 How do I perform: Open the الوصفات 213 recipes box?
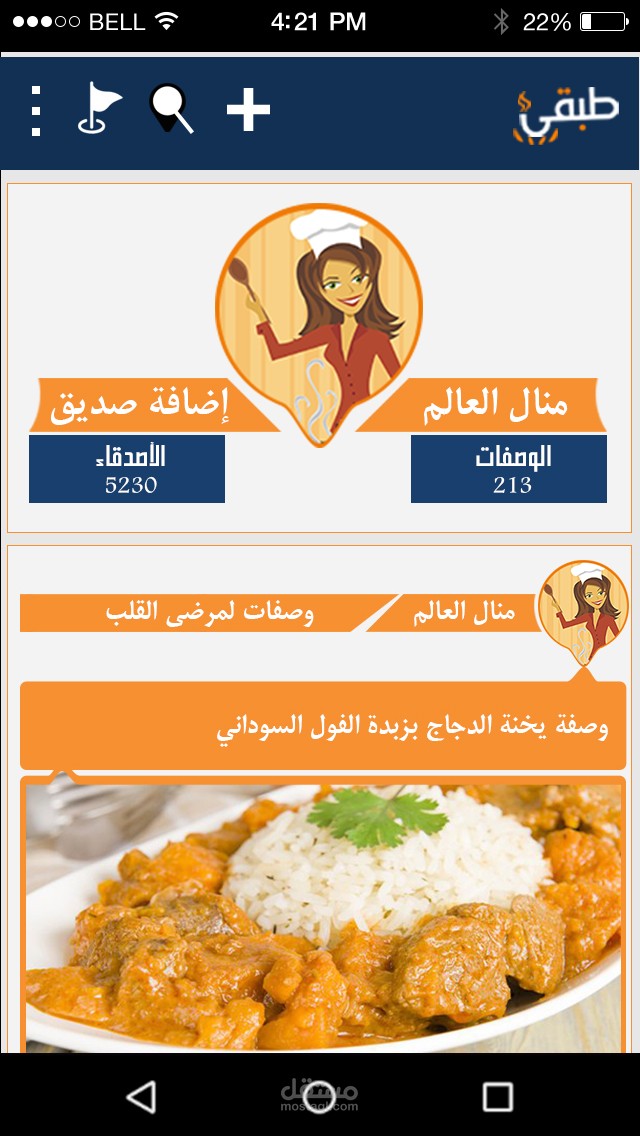pyautogui.click(x=509, y=469)
